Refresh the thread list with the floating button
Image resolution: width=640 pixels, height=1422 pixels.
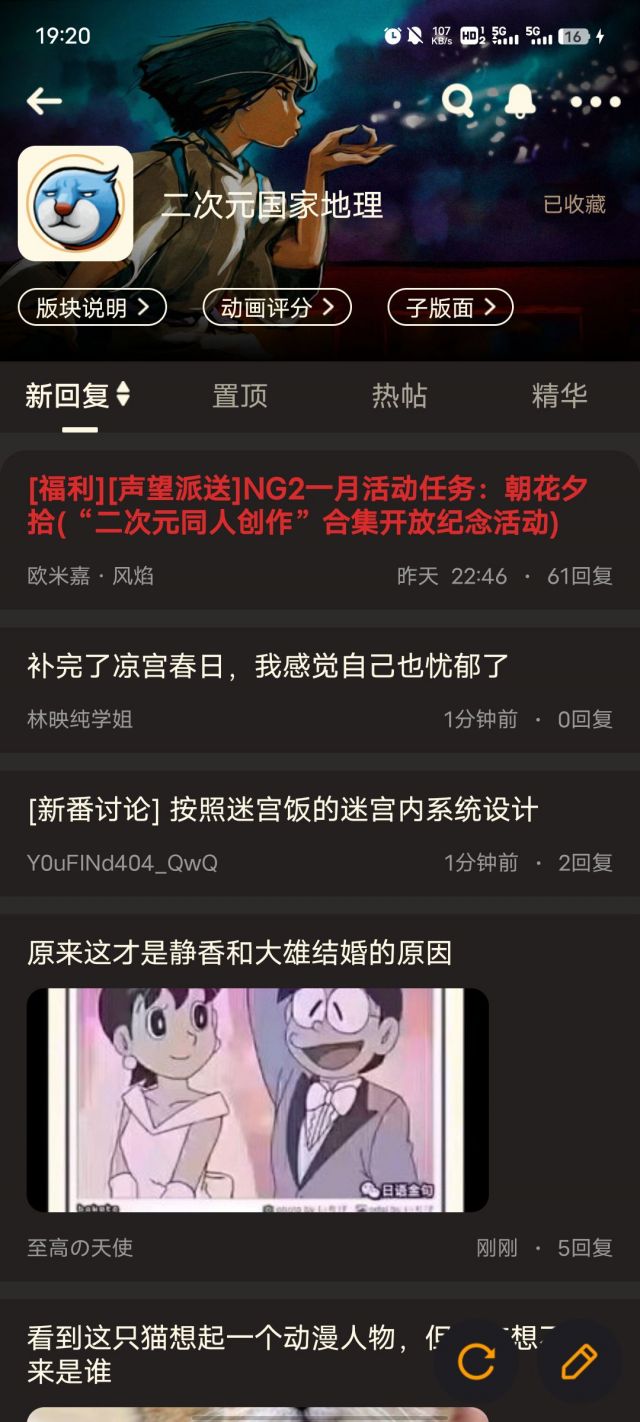click(476, 1361)
